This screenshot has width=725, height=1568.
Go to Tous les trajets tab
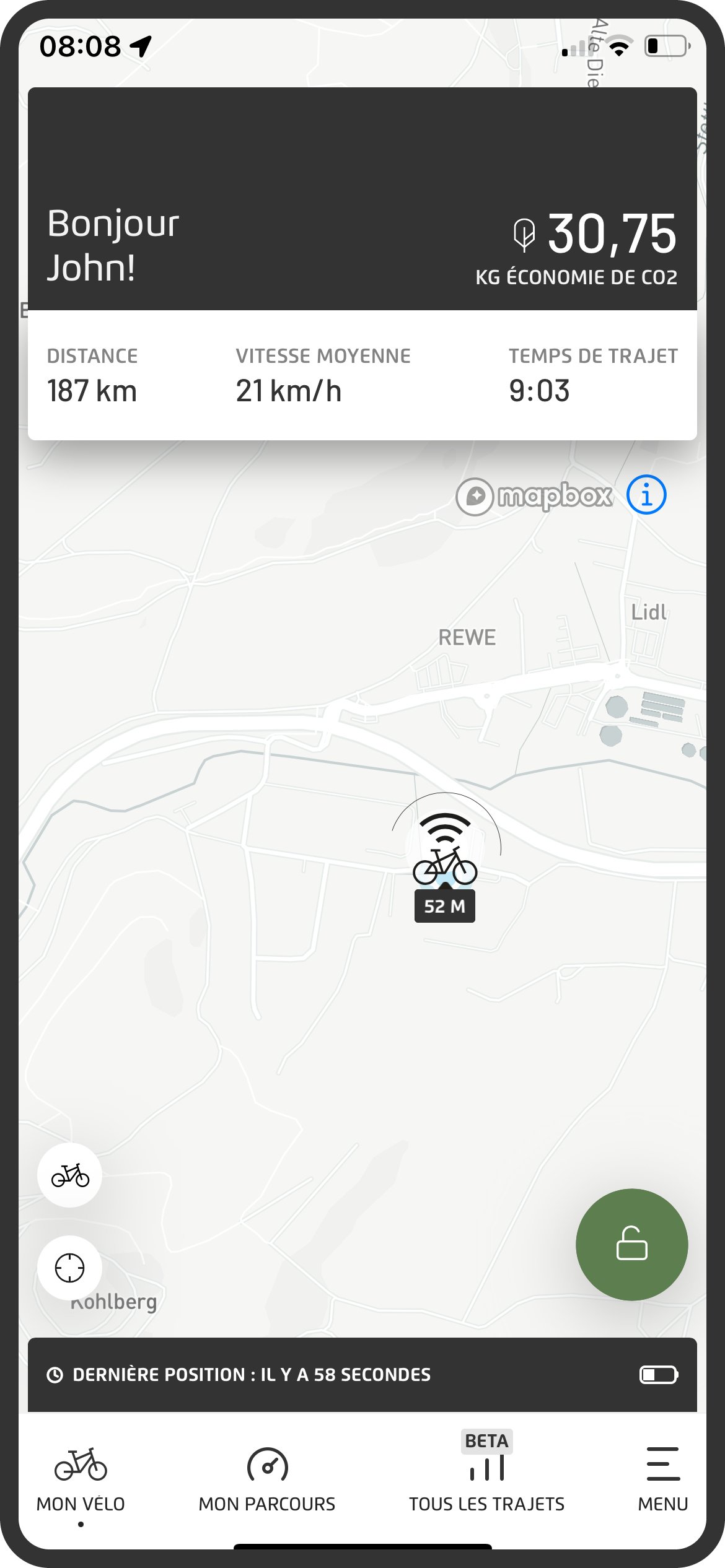tap(486, 1477)
